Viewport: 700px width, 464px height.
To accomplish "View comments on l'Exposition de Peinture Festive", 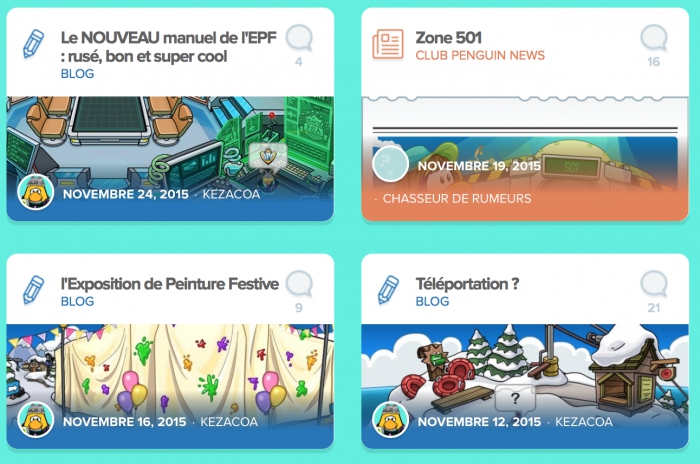I will tap(299, 284).
